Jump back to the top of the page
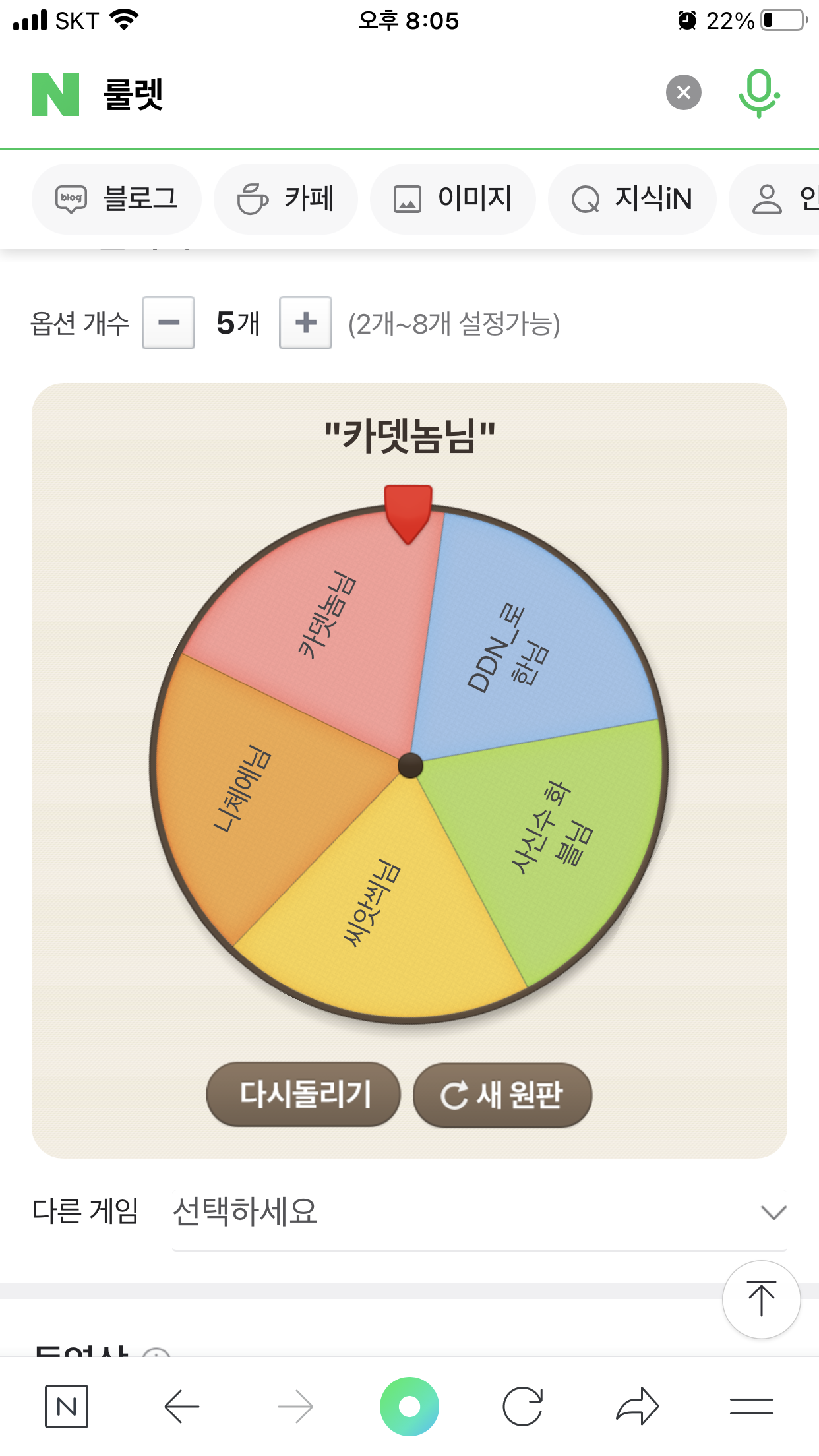This screenshot has width=819, height=1456. pyautogui.click(x=761, y=1299)
